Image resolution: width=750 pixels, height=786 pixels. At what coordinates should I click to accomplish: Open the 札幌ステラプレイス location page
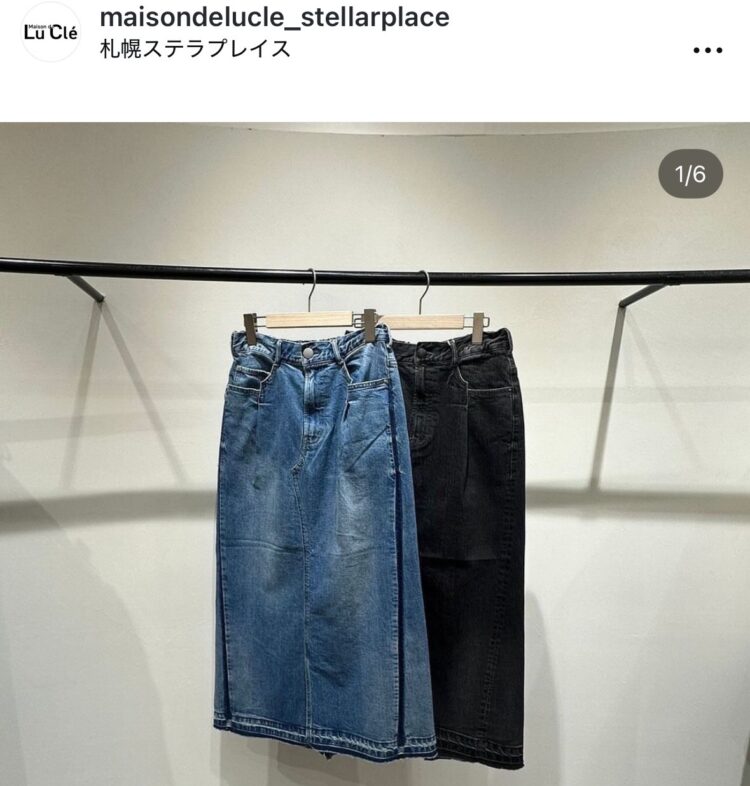(196, 48)
